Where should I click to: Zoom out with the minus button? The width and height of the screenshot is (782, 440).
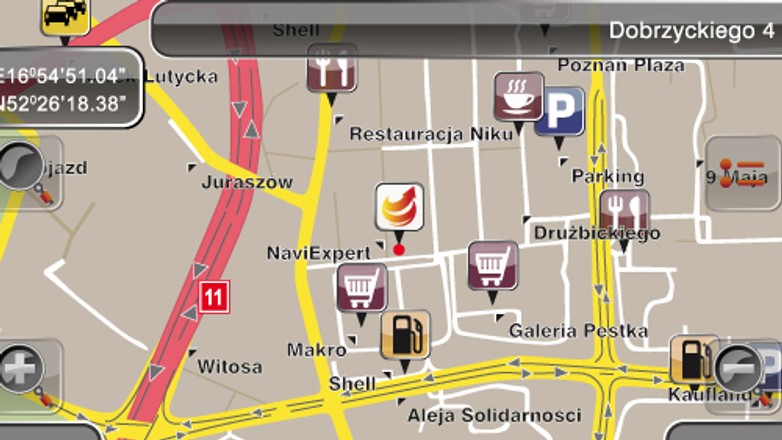pos(738,369)
